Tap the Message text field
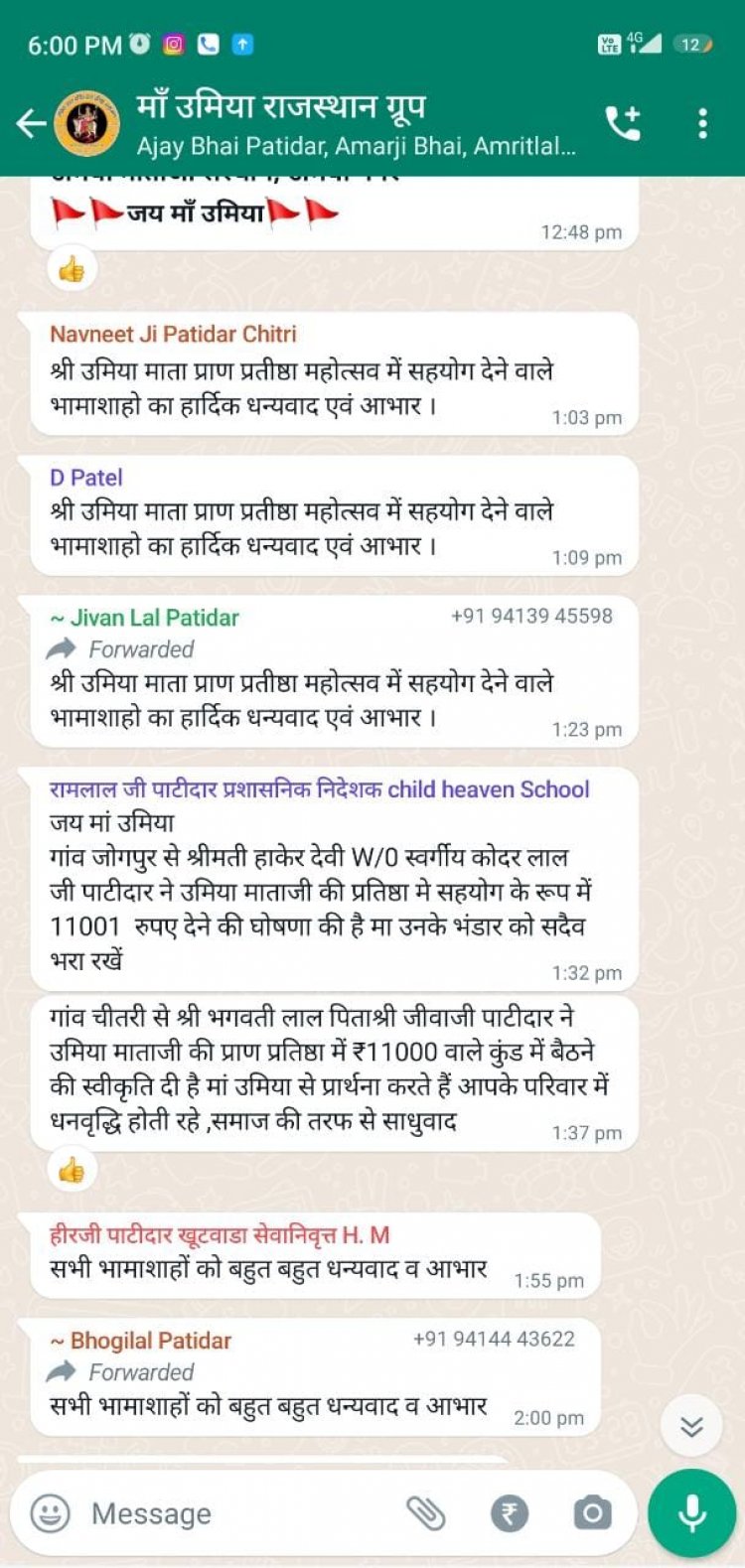 pyautogui.click(x=238, y=1513)
